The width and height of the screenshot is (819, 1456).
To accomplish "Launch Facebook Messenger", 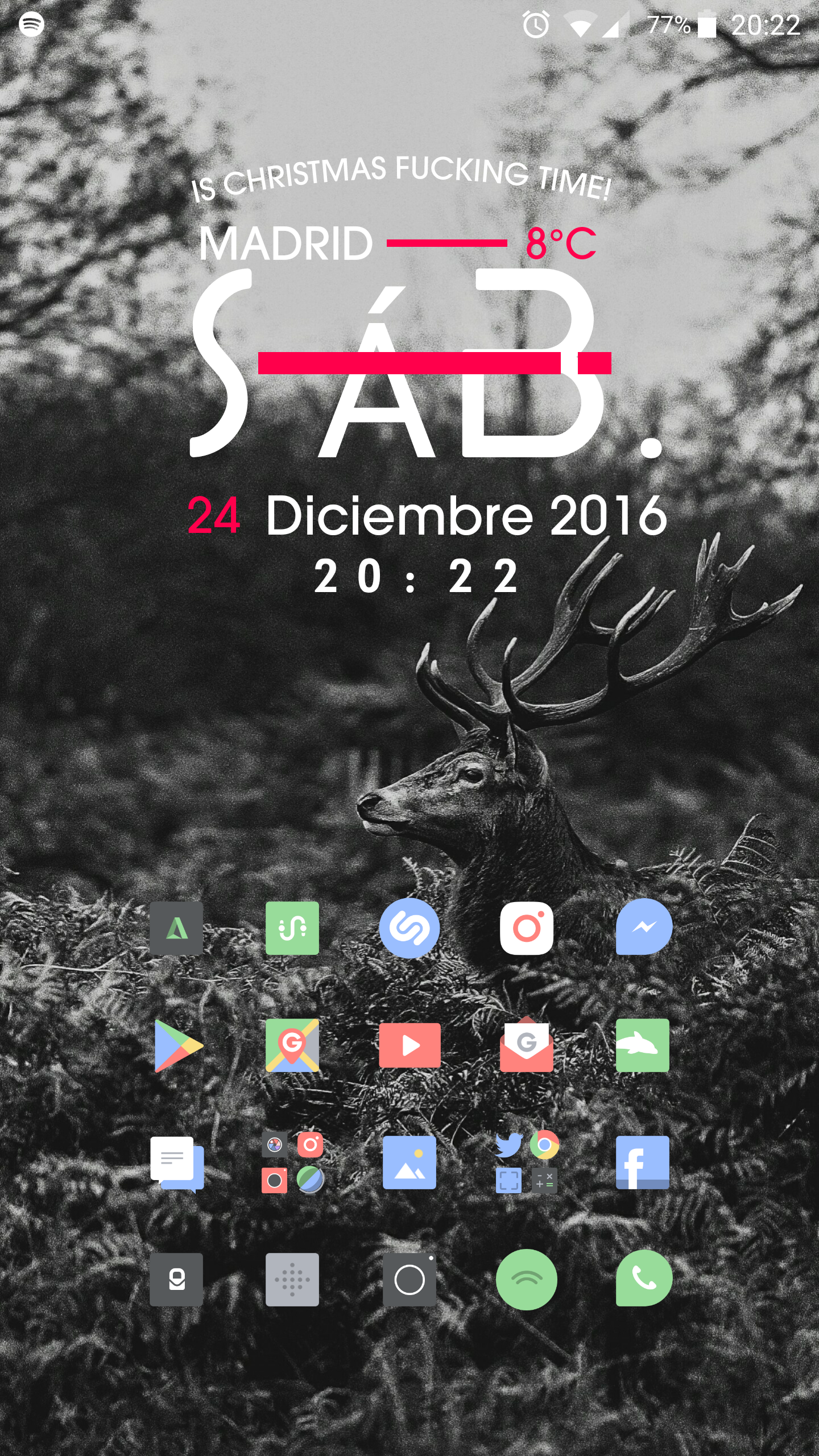I will 644,927.
